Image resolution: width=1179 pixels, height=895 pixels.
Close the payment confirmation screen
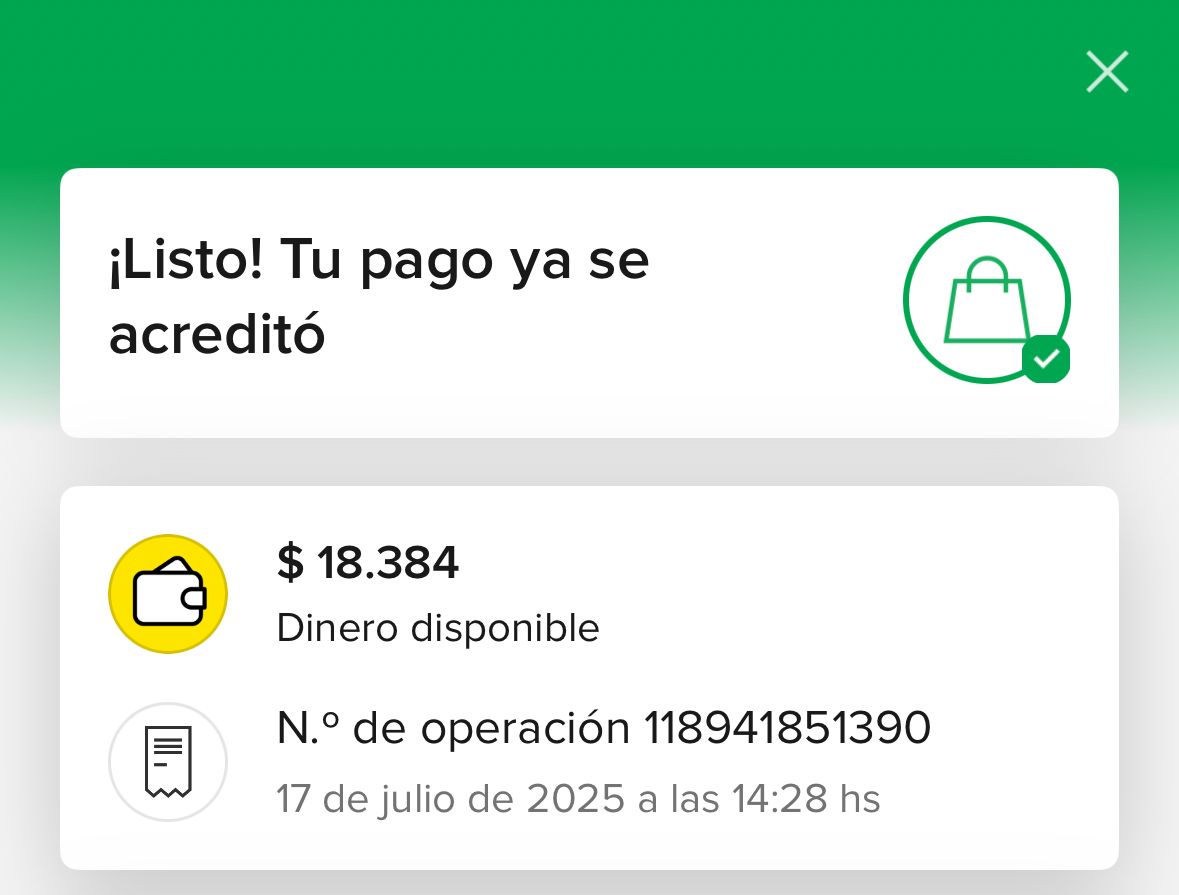tap(1107, 73)
